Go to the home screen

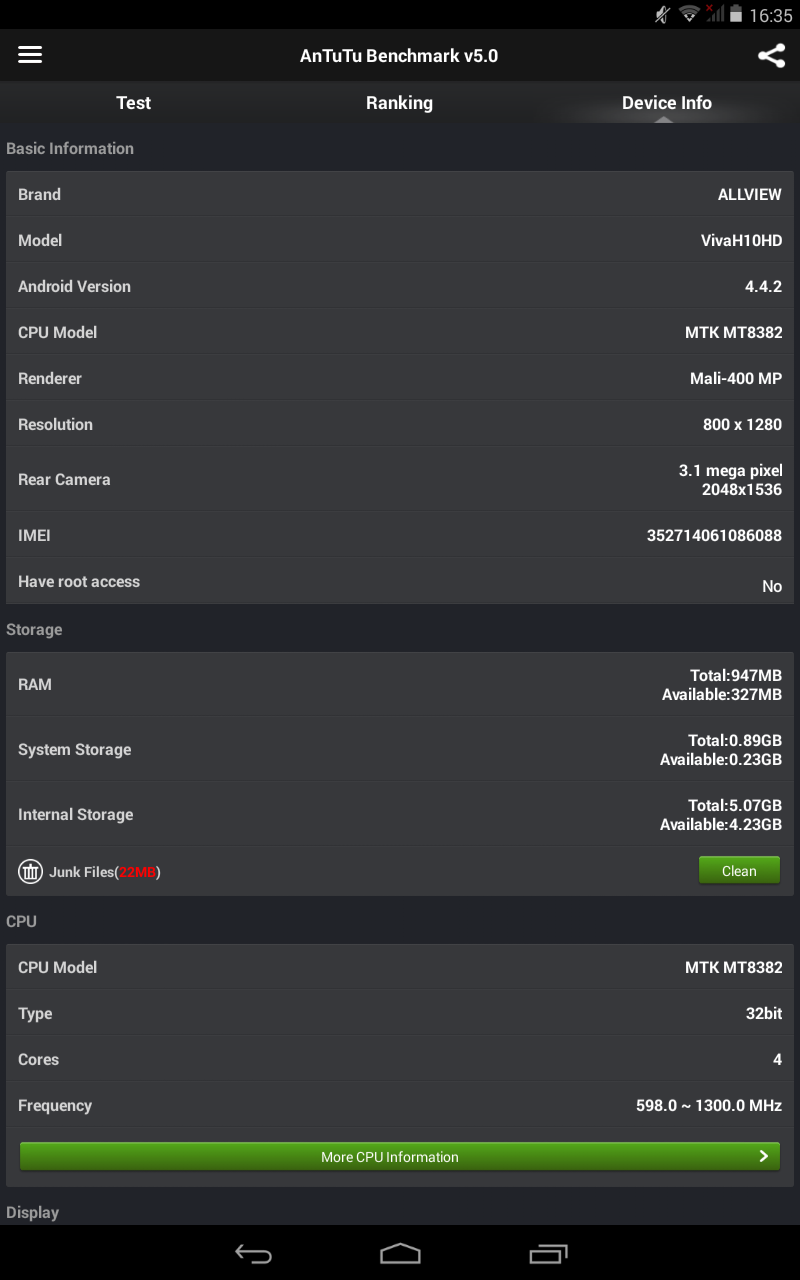pyautogui.click(x=400, y=1253)
